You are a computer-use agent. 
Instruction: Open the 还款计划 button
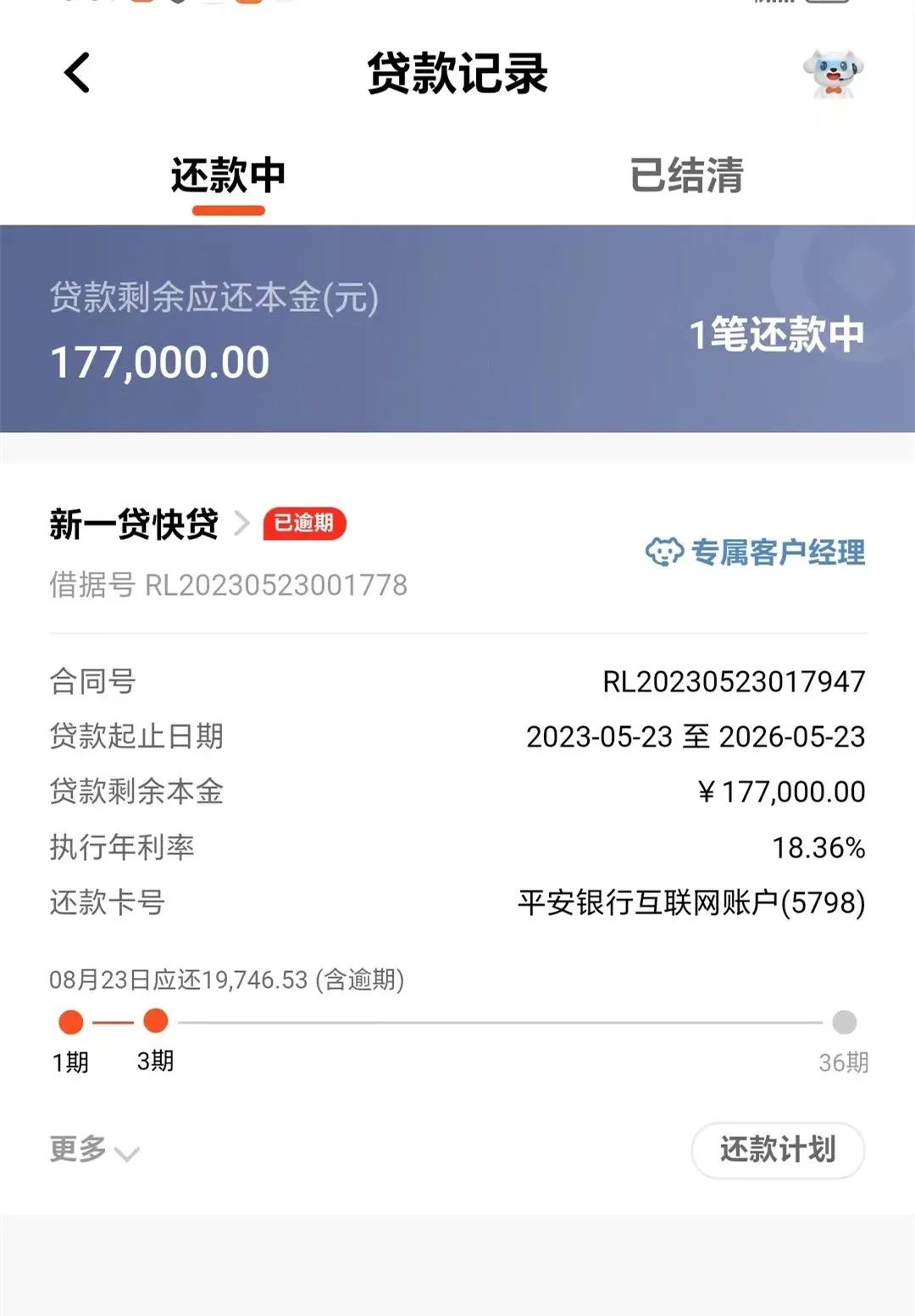pos(777,1150)
